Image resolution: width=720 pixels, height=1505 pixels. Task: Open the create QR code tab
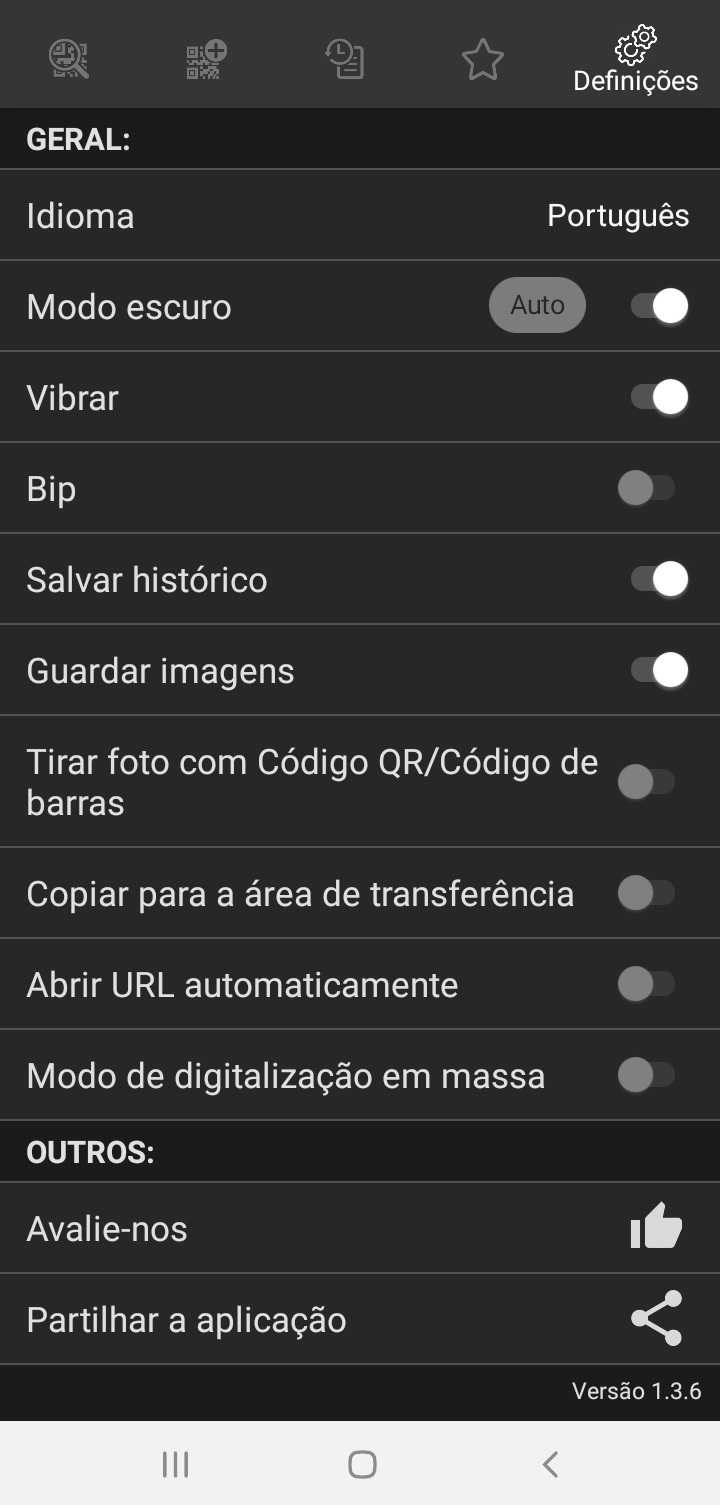pos(207,59)
